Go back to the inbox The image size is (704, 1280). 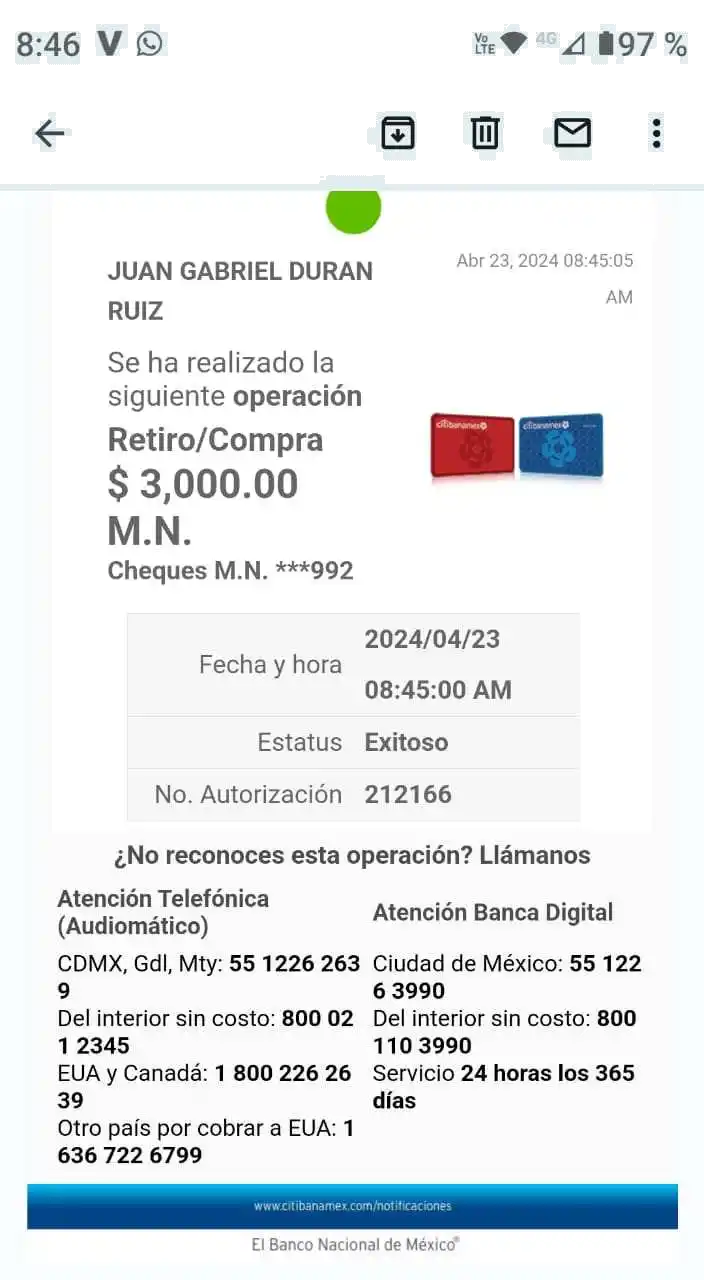click(x=49, y=133)
